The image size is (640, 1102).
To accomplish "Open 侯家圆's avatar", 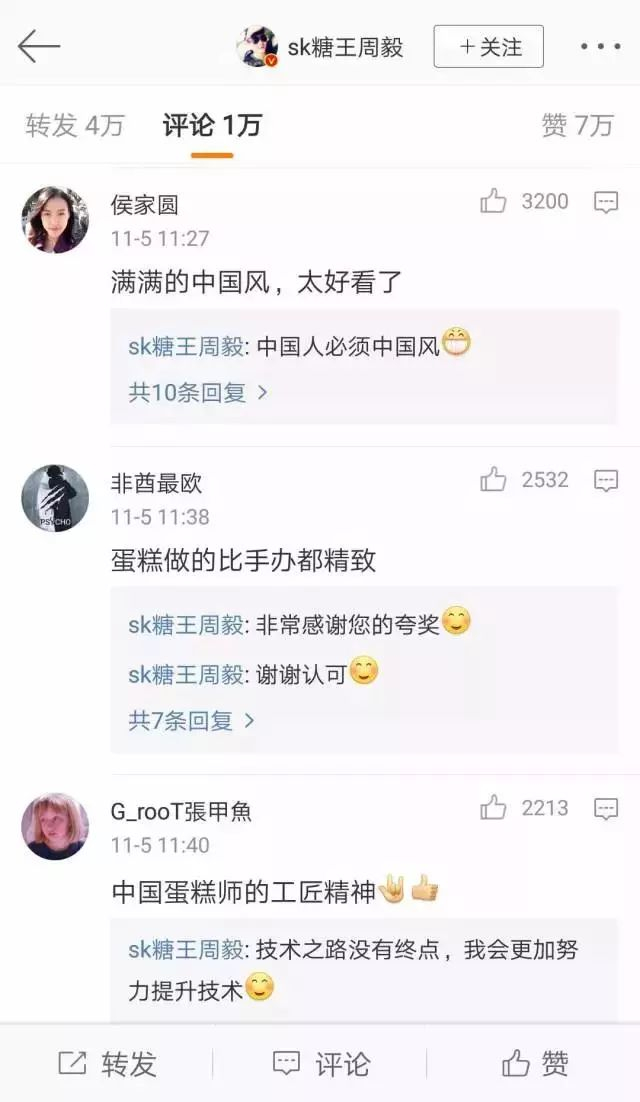I will click(55, 219).
